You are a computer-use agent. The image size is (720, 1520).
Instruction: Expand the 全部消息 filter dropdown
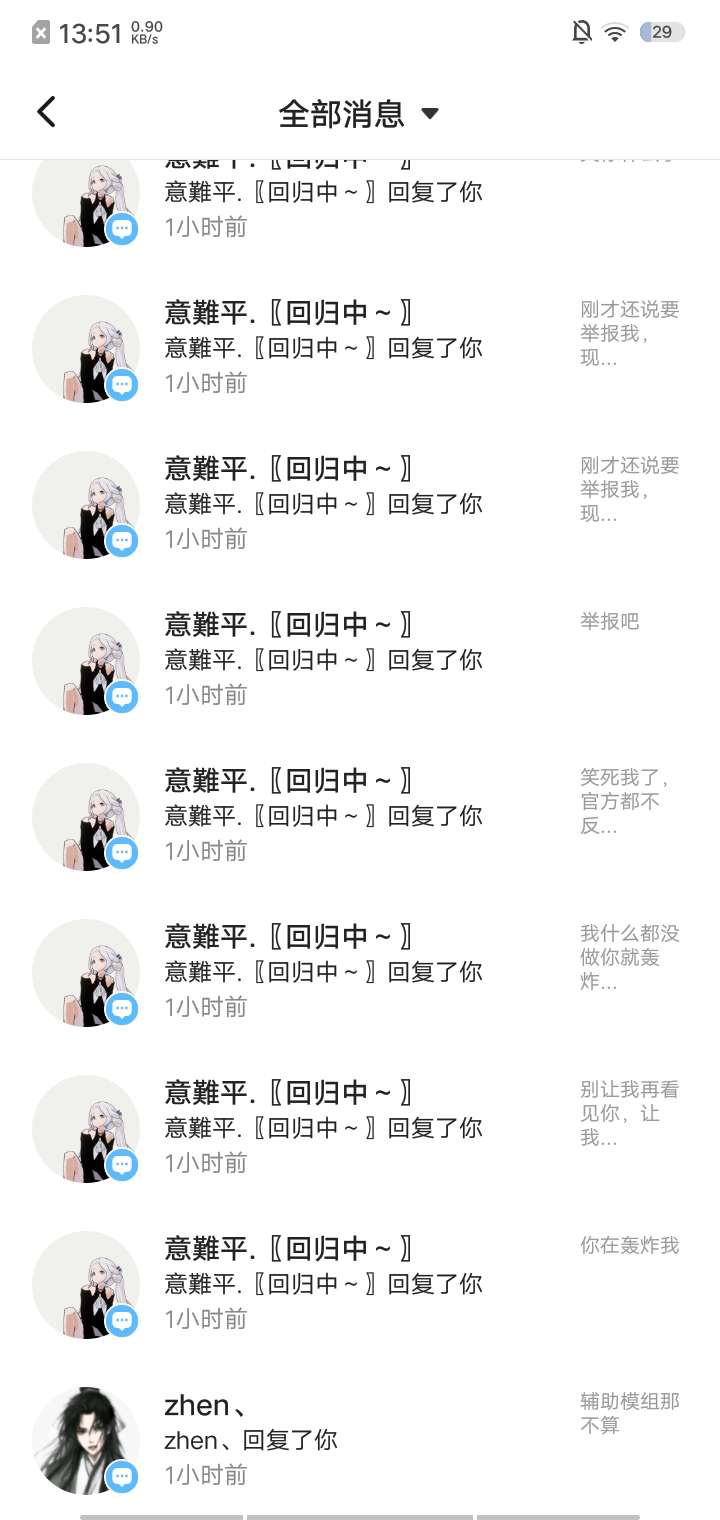tap(358, 114)
